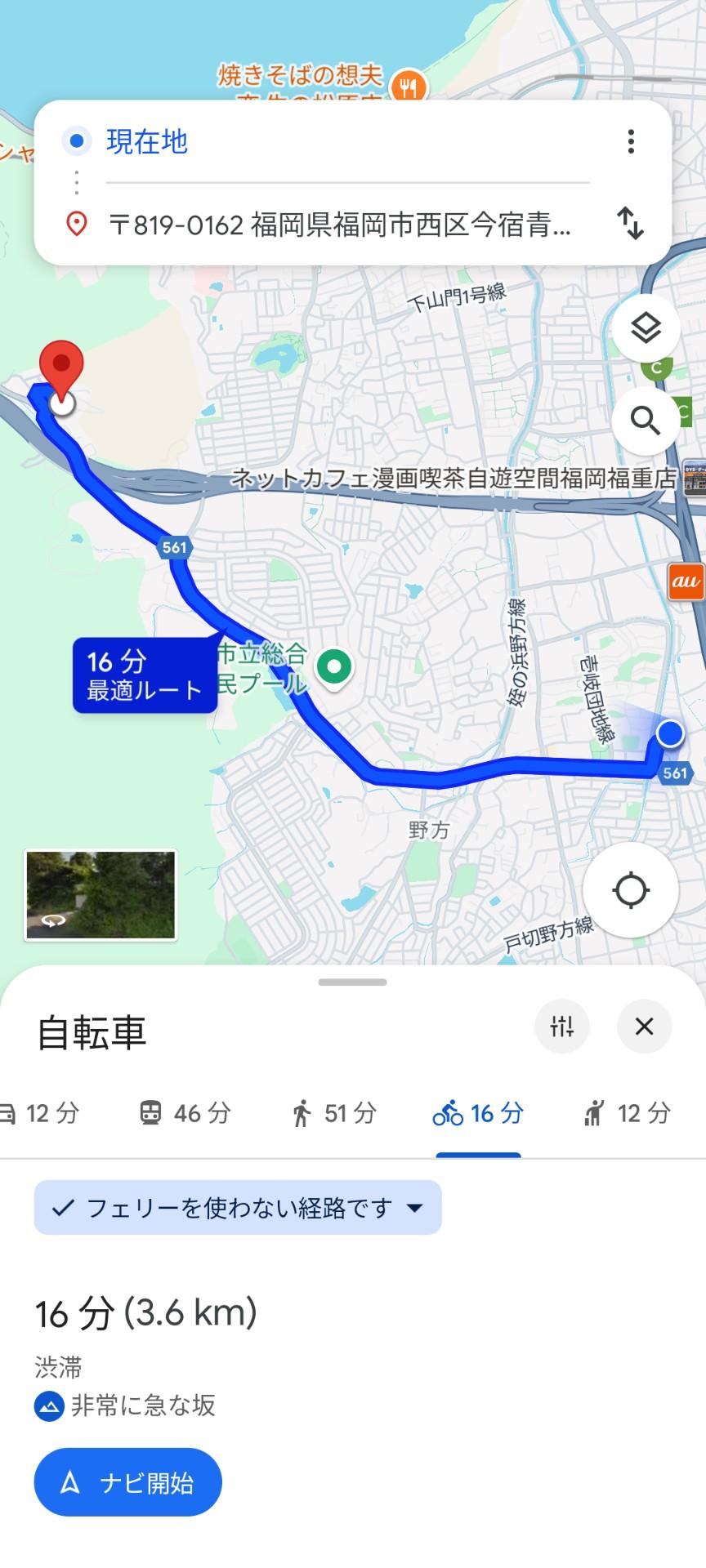Open route options with the tune icon

(562, 1027)
